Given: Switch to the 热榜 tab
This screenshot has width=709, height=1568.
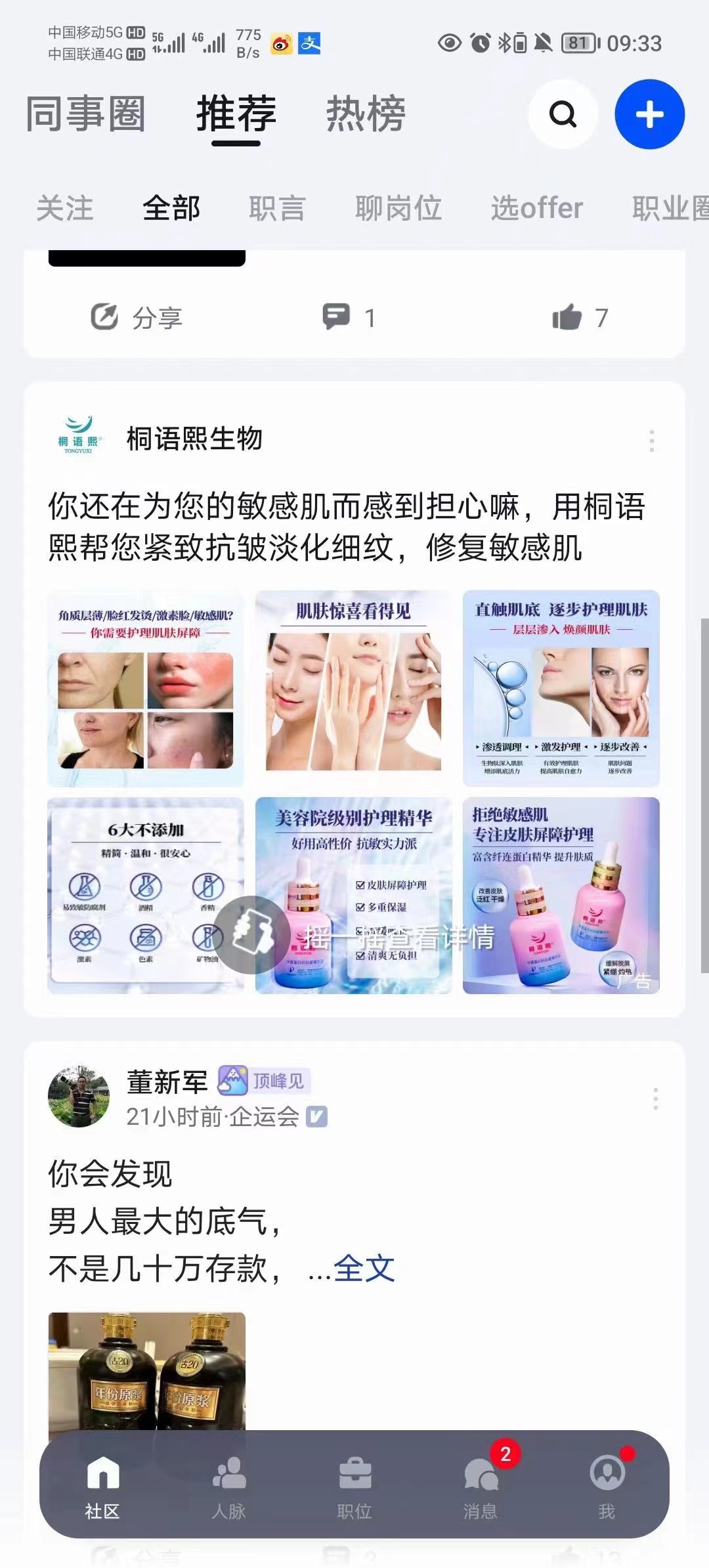Looking at the screenshot, I should [366, 114].
